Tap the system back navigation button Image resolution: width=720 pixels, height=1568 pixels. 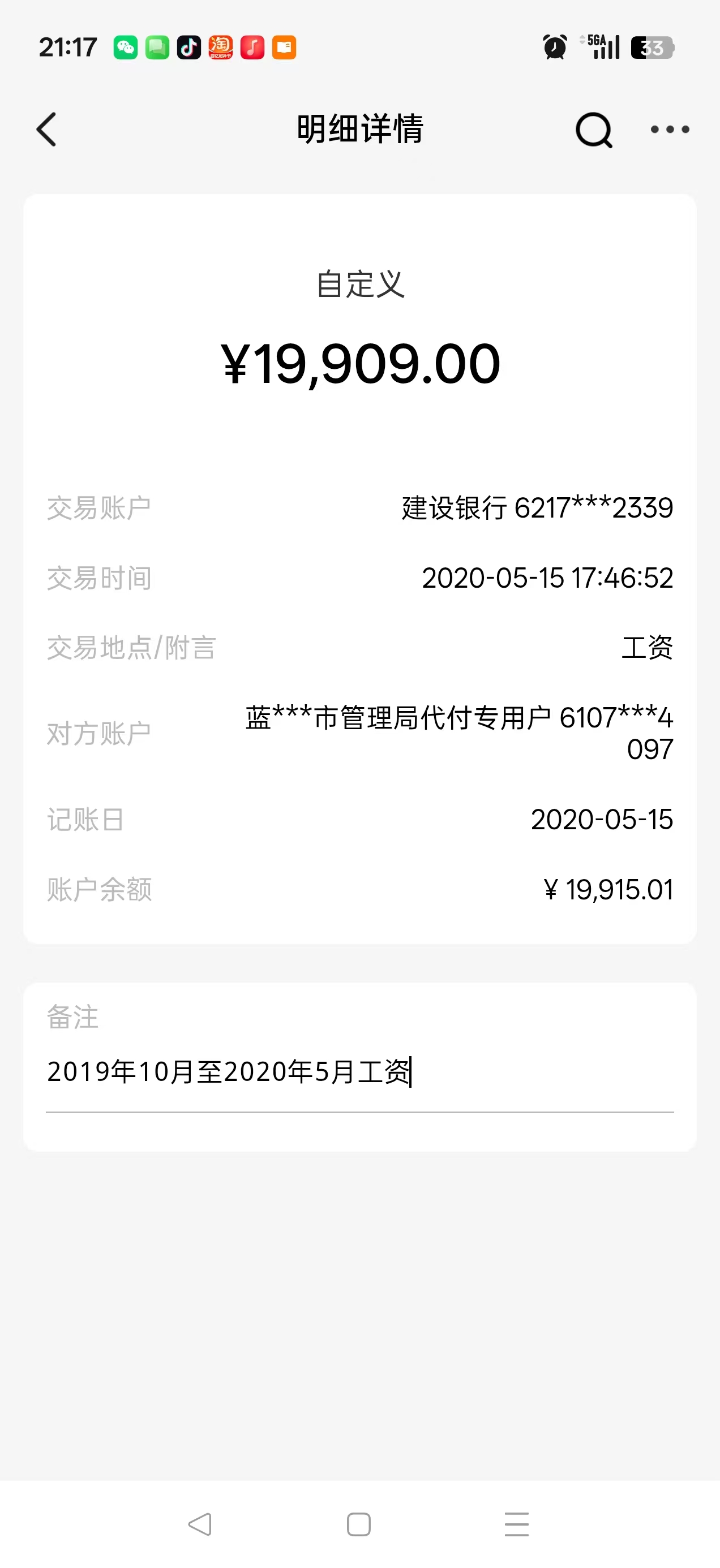pos(200,1524)
